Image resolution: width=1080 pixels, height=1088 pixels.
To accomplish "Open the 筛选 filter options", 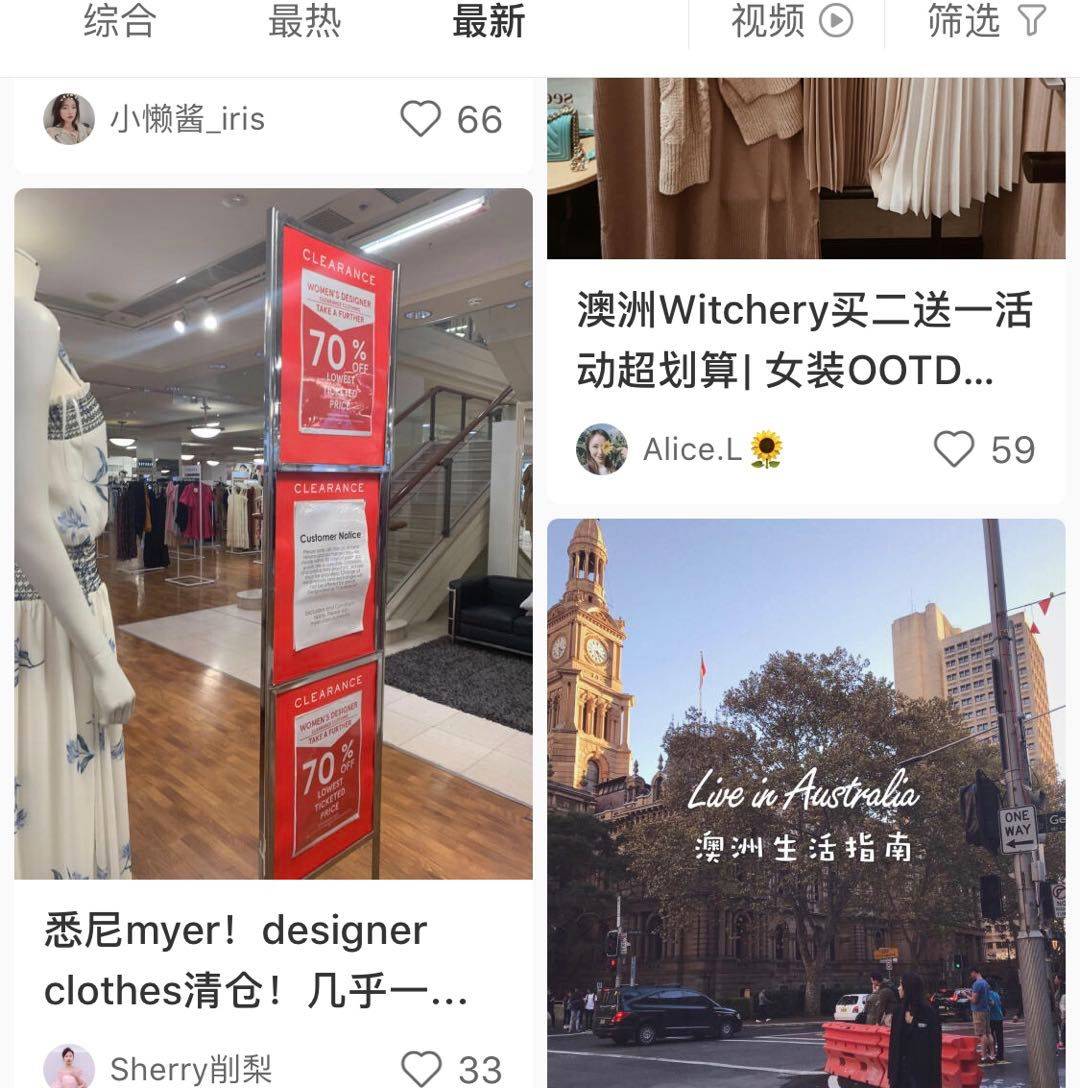I will pos(985,22).
